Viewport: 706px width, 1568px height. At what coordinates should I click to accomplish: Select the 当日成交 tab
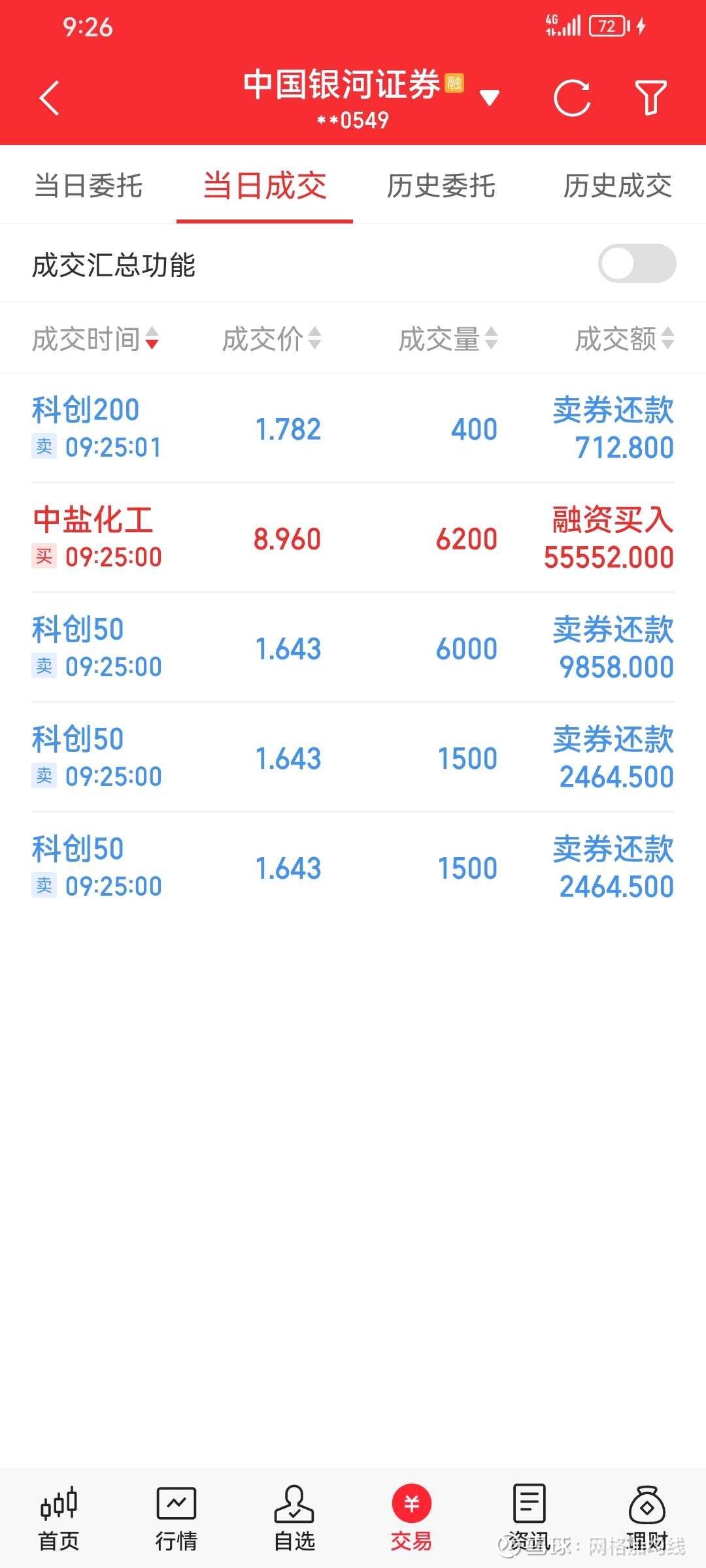coord(265,186)
